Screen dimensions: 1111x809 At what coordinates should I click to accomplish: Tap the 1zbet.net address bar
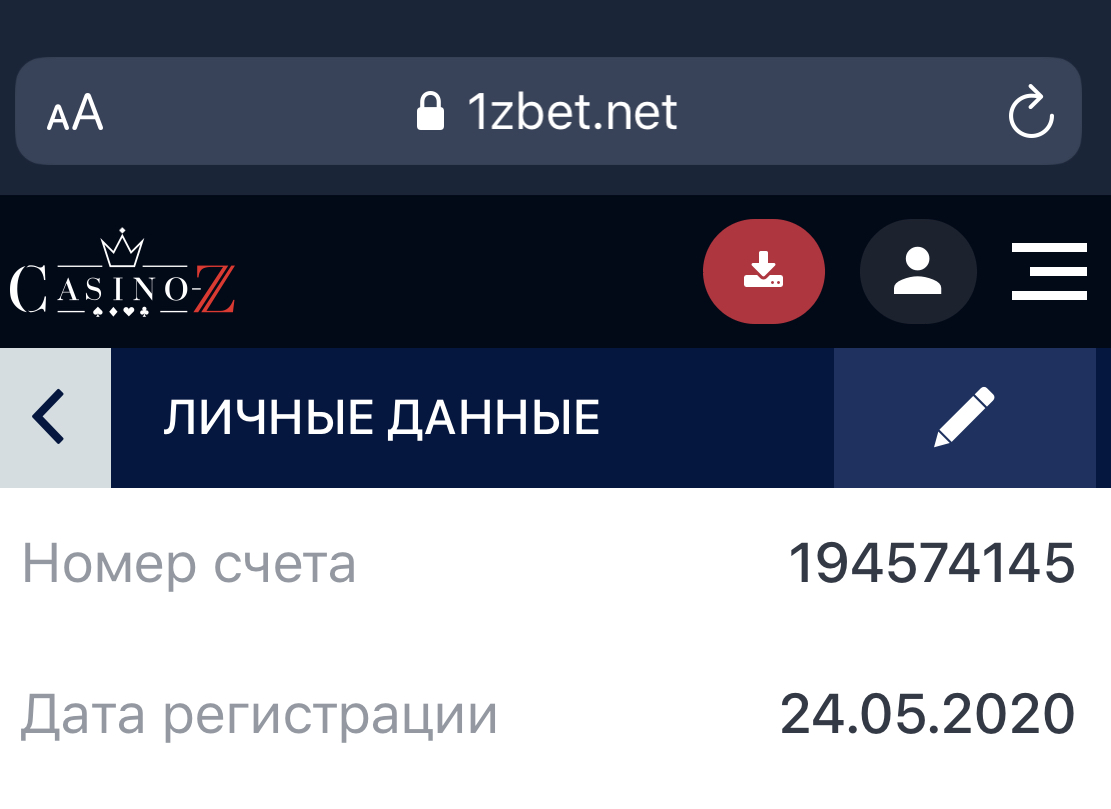[x=548, y=111]
